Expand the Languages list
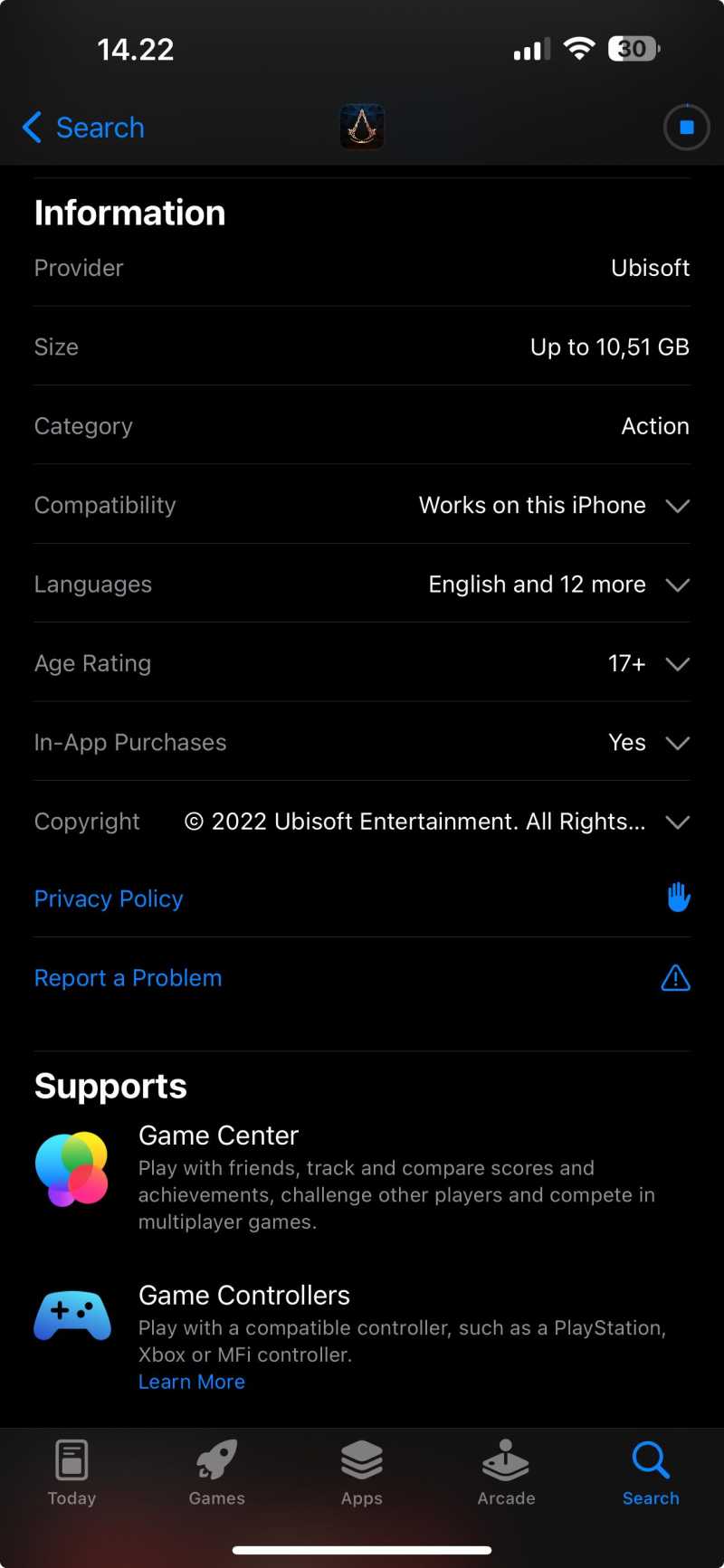 pos(362,584)
